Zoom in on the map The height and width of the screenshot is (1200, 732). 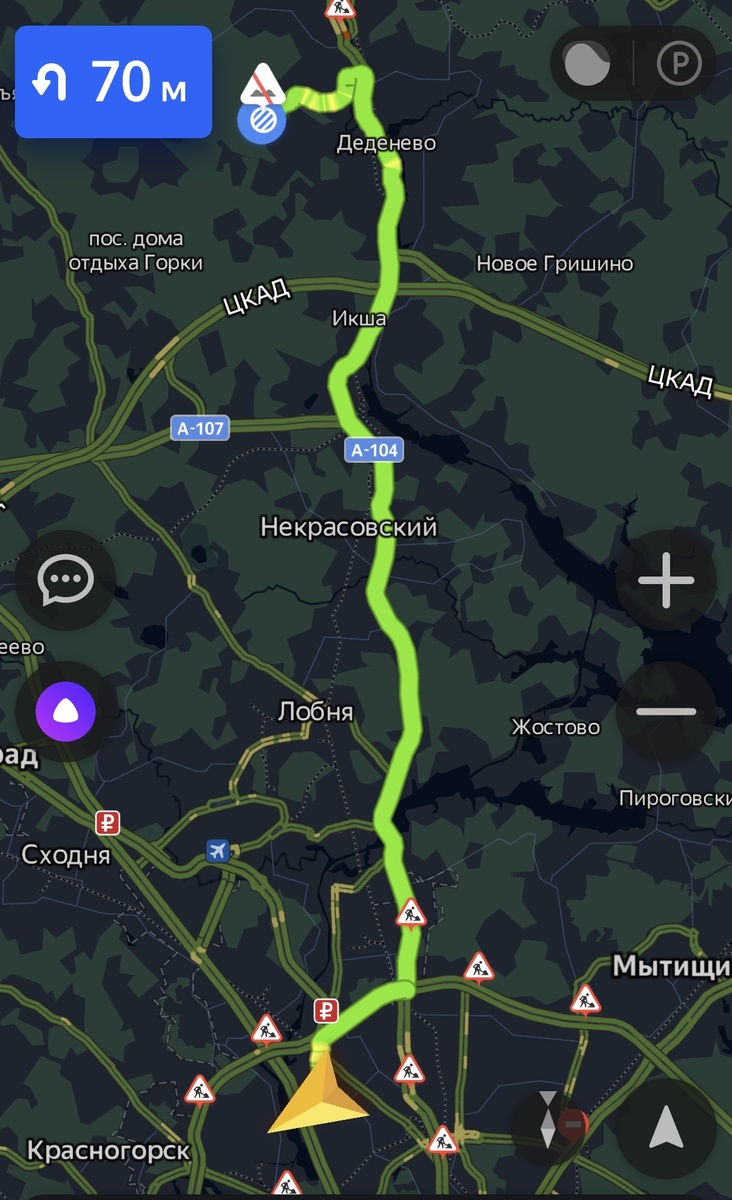665,581
